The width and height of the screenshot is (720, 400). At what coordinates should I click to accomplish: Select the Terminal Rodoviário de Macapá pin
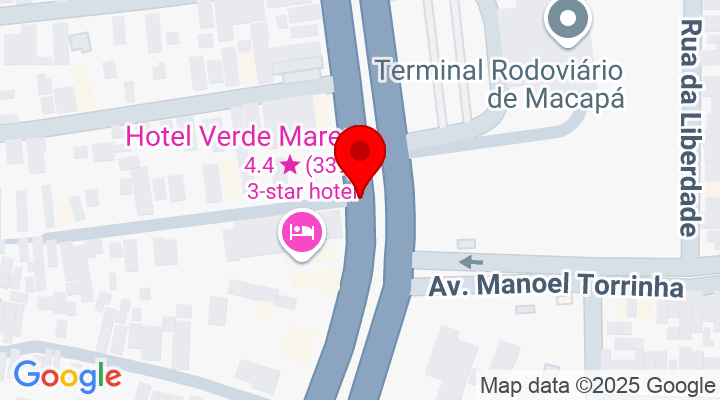click(x=567, y=19)
